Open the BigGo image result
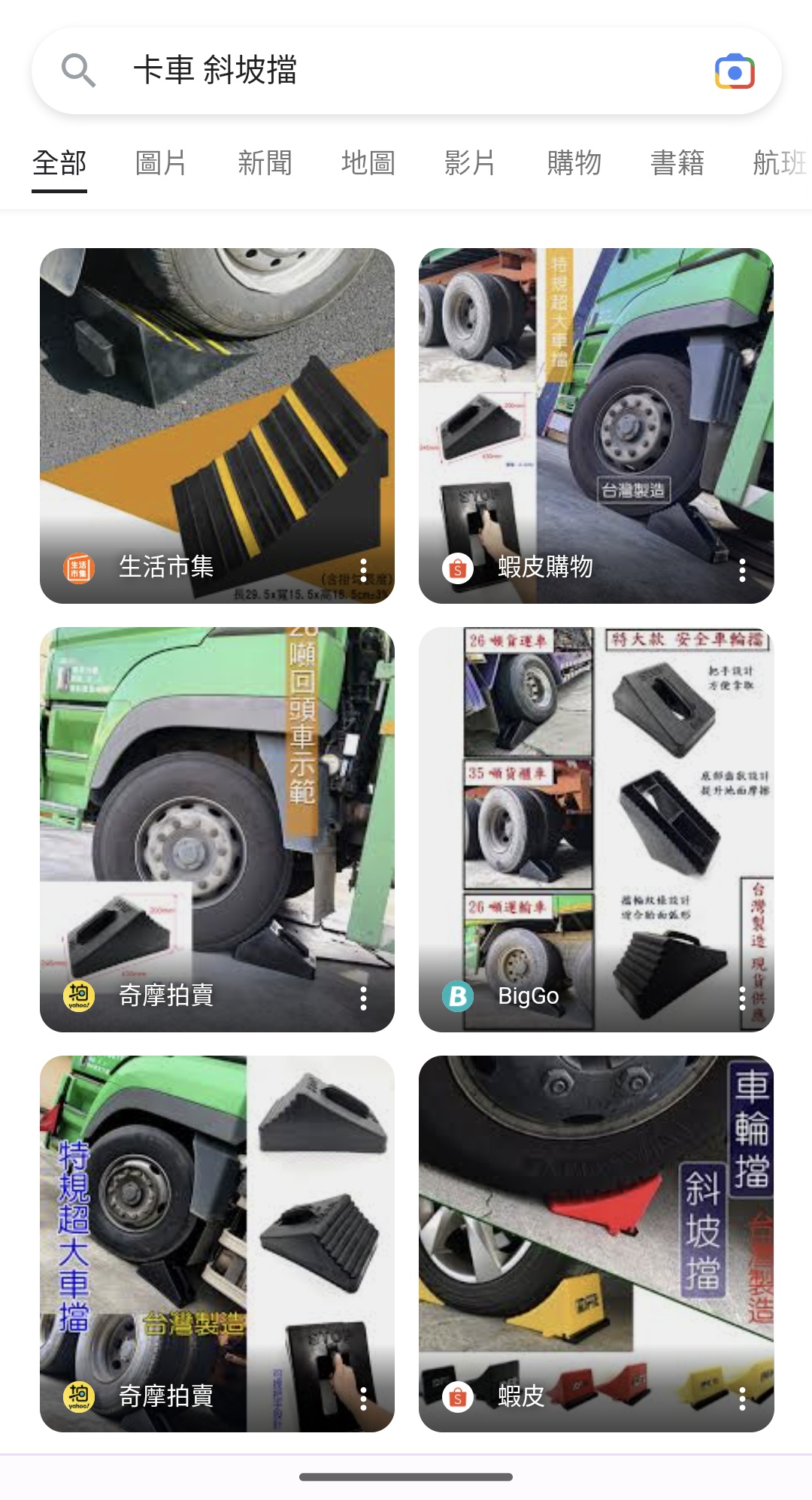The width and height of the screenshot is (812, 1500). (595, 812)
